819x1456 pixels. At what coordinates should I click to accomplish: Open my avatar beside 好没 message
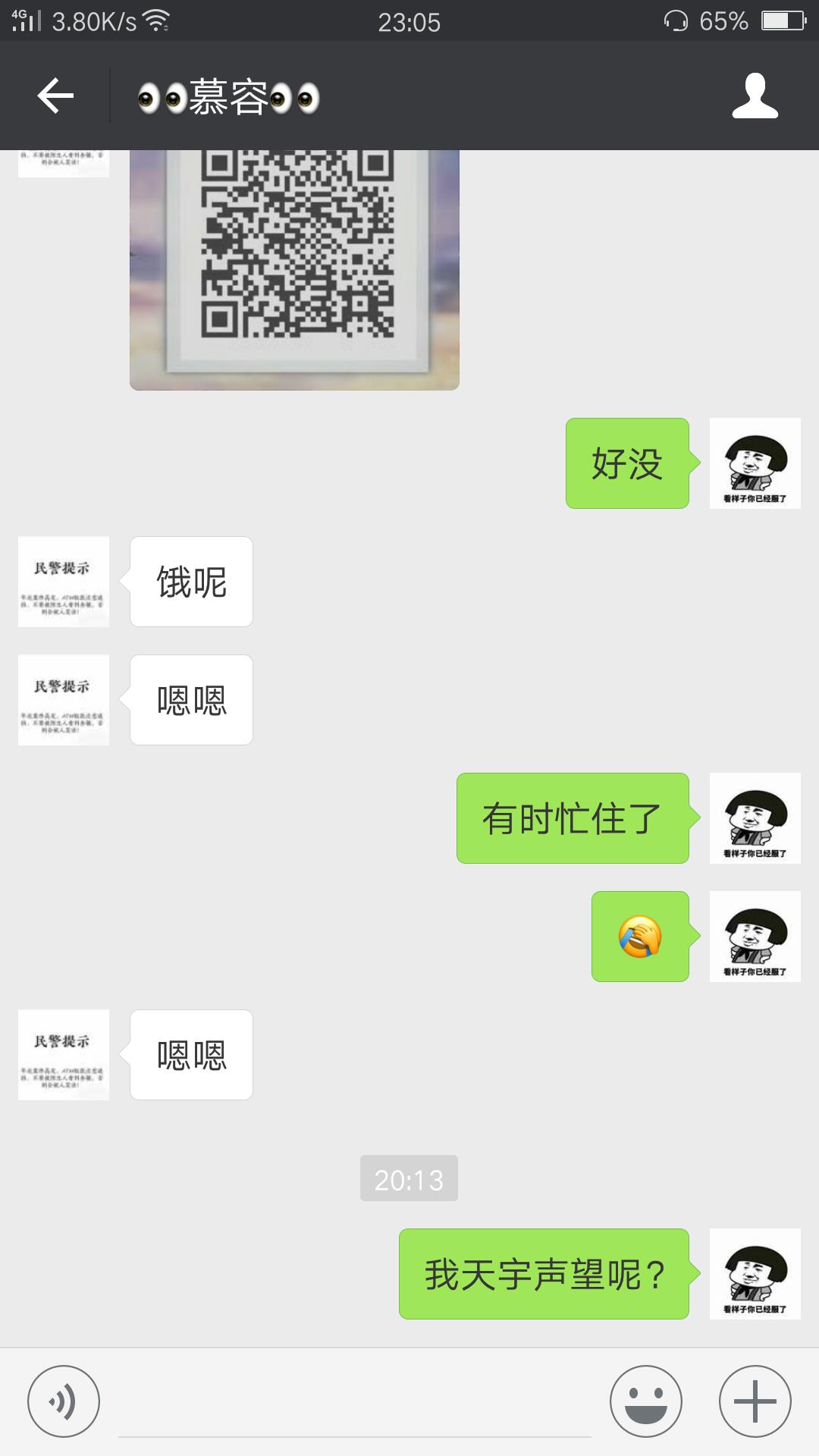(x=755, y=463)
